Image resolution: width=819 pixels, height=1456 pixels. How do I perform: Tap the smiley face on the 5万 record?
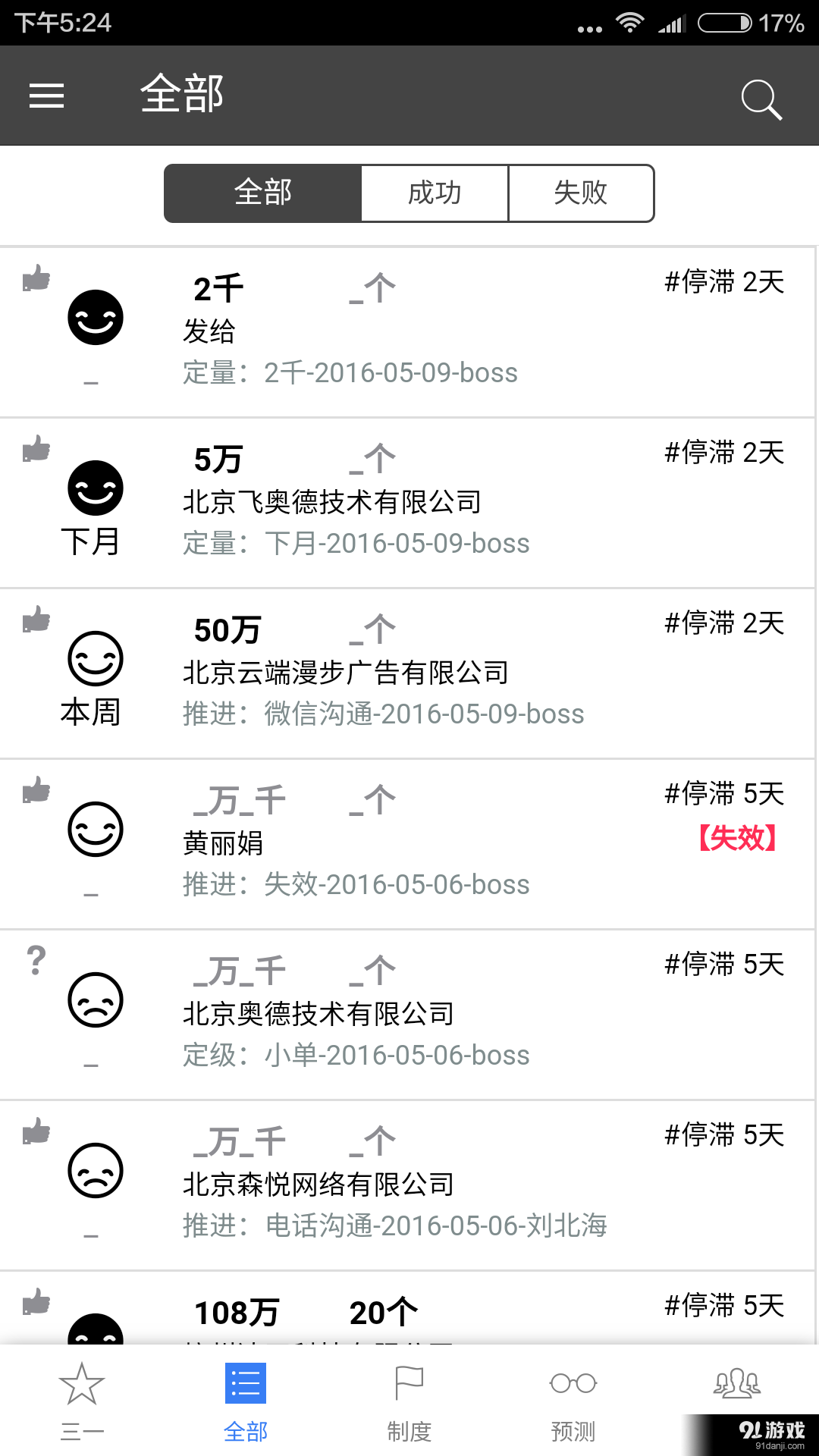tap(95, 488)
